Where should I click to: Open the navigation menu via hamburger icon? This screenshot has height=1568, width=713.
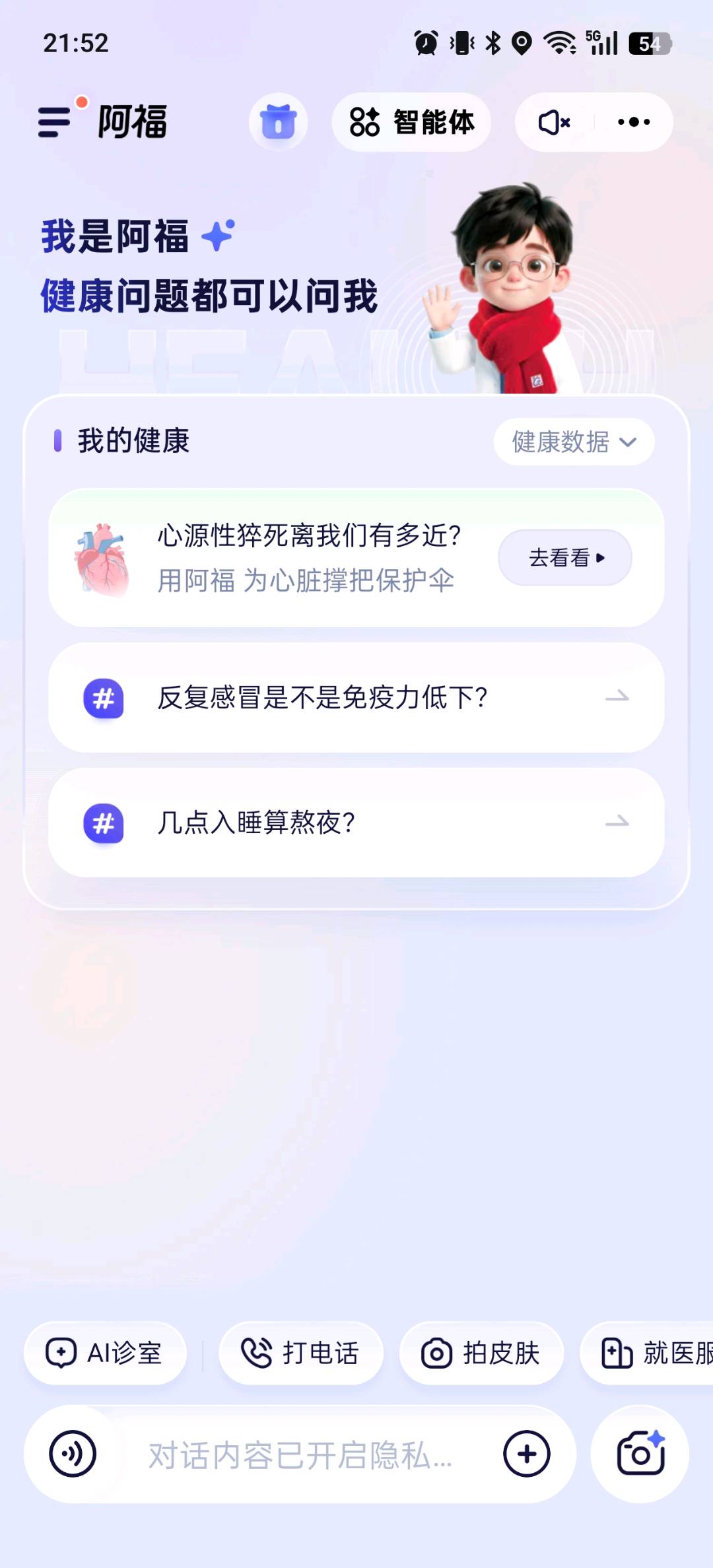[55, 123]
